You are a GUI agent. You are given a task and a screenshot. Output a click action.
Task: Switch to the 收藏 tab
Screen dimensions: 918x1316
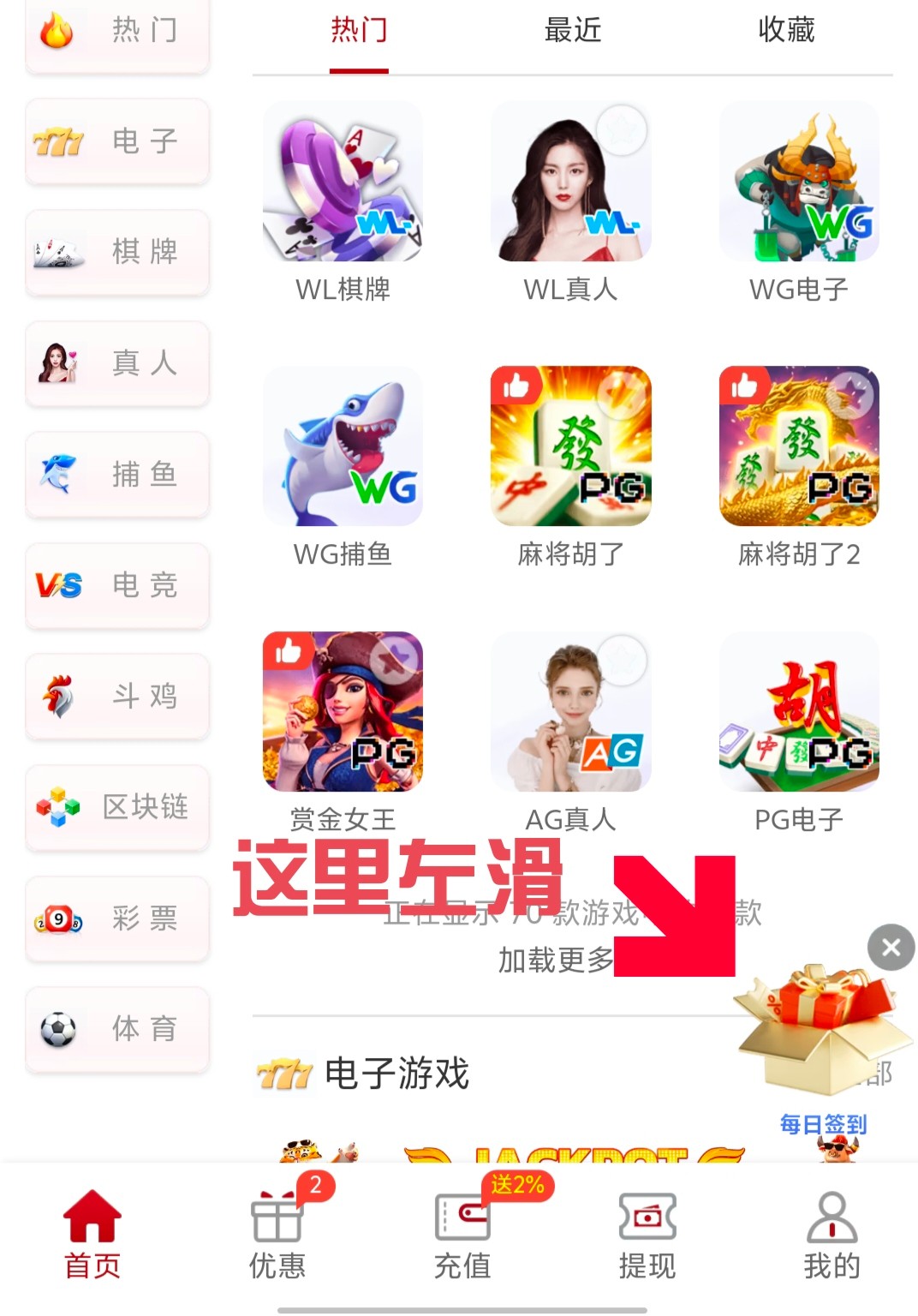(x=786, y=31)
